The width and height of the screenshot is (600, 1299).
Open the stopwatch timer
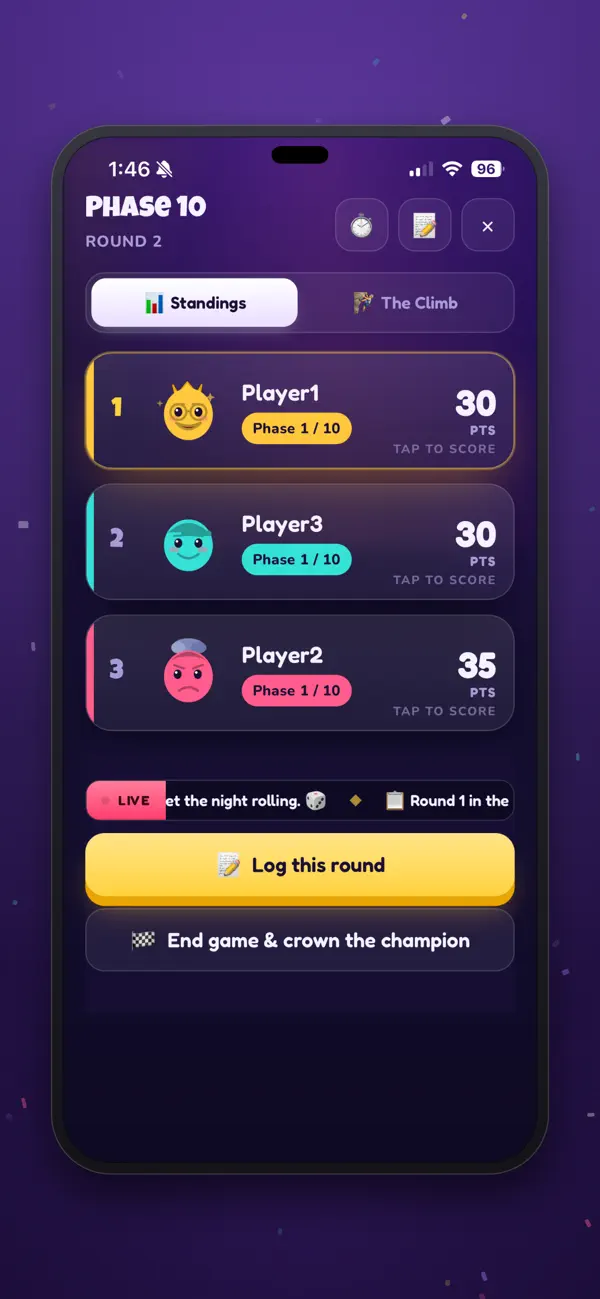[361, 225]
